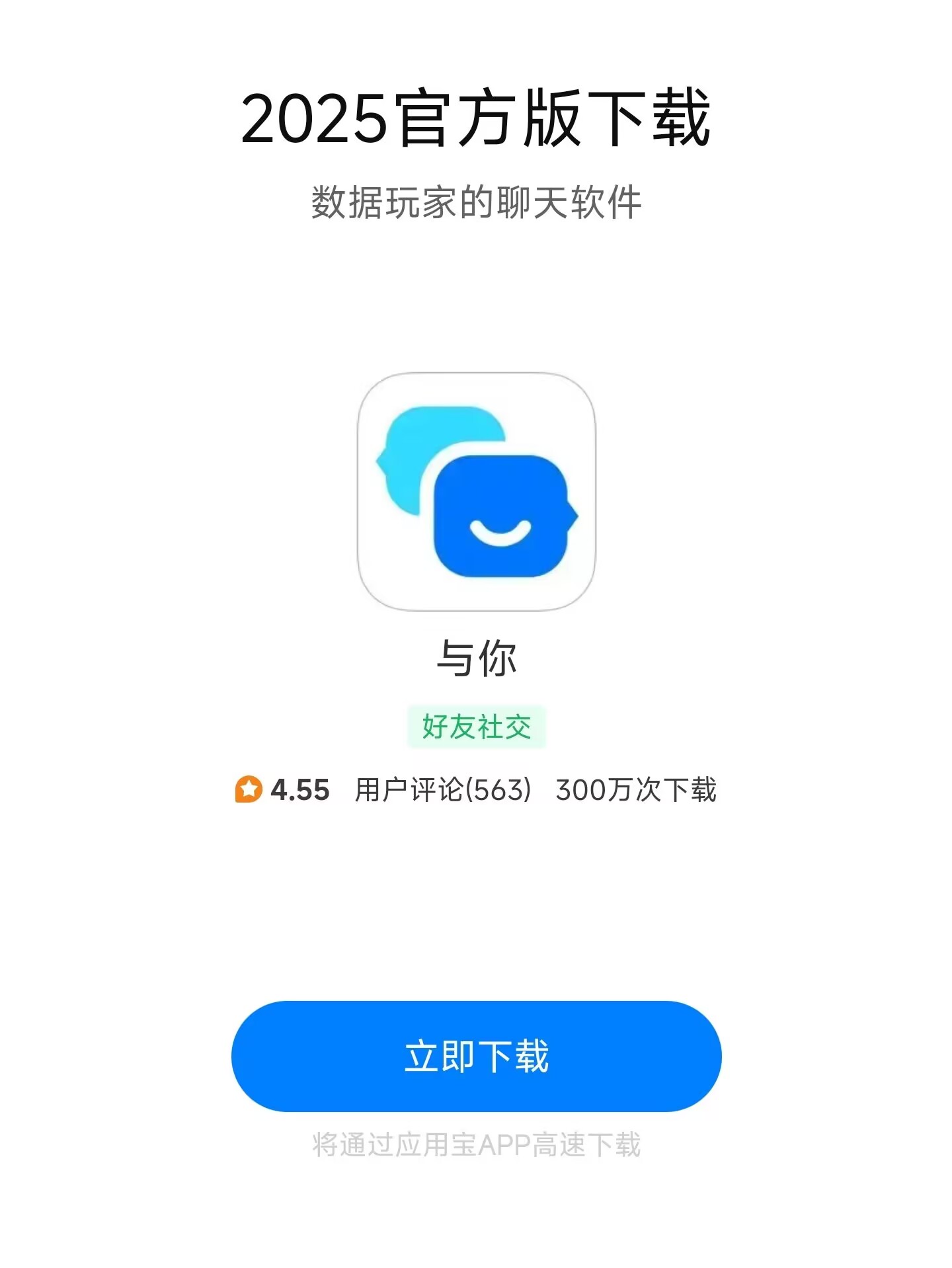Tap the 立即下载 download button
952x1268 pixels.
476,1056
